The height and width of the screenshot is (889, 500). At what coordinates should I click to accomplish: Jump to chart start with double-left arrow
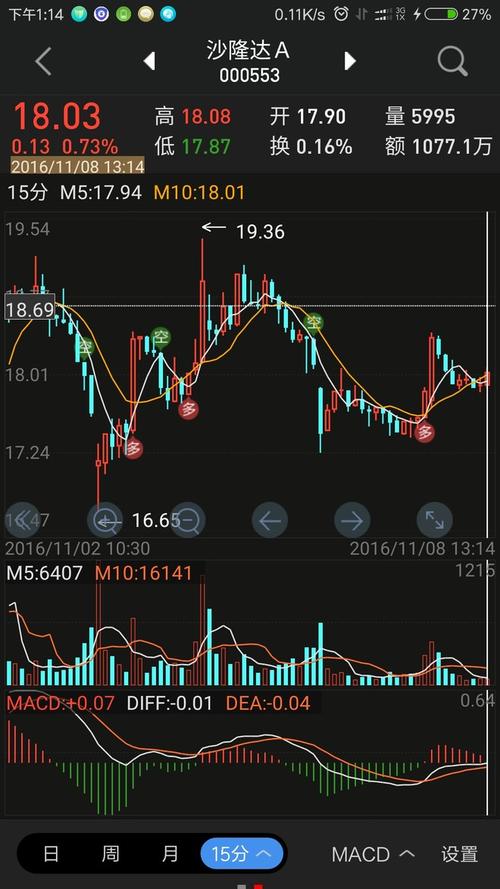pos(22,520)
